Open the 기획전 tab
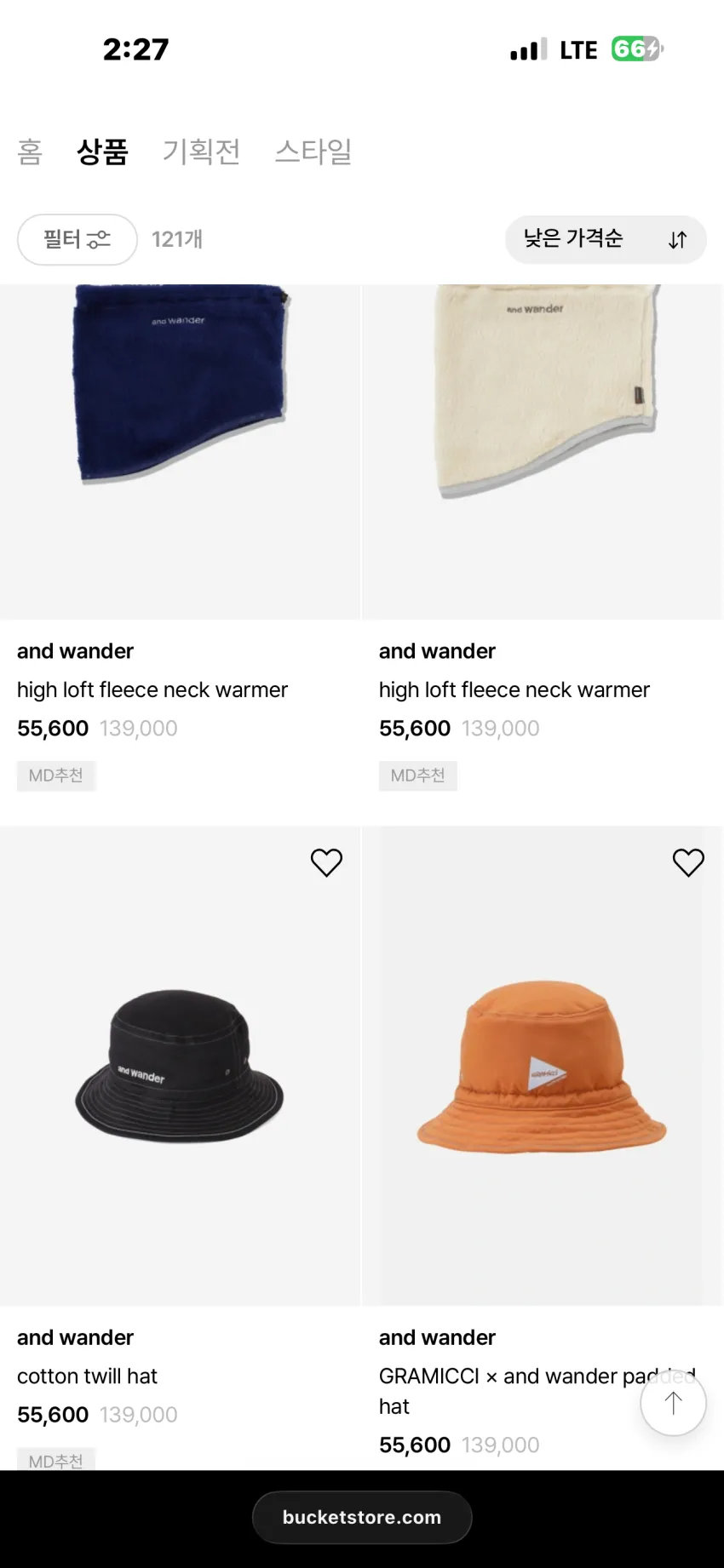 point(202,152)
